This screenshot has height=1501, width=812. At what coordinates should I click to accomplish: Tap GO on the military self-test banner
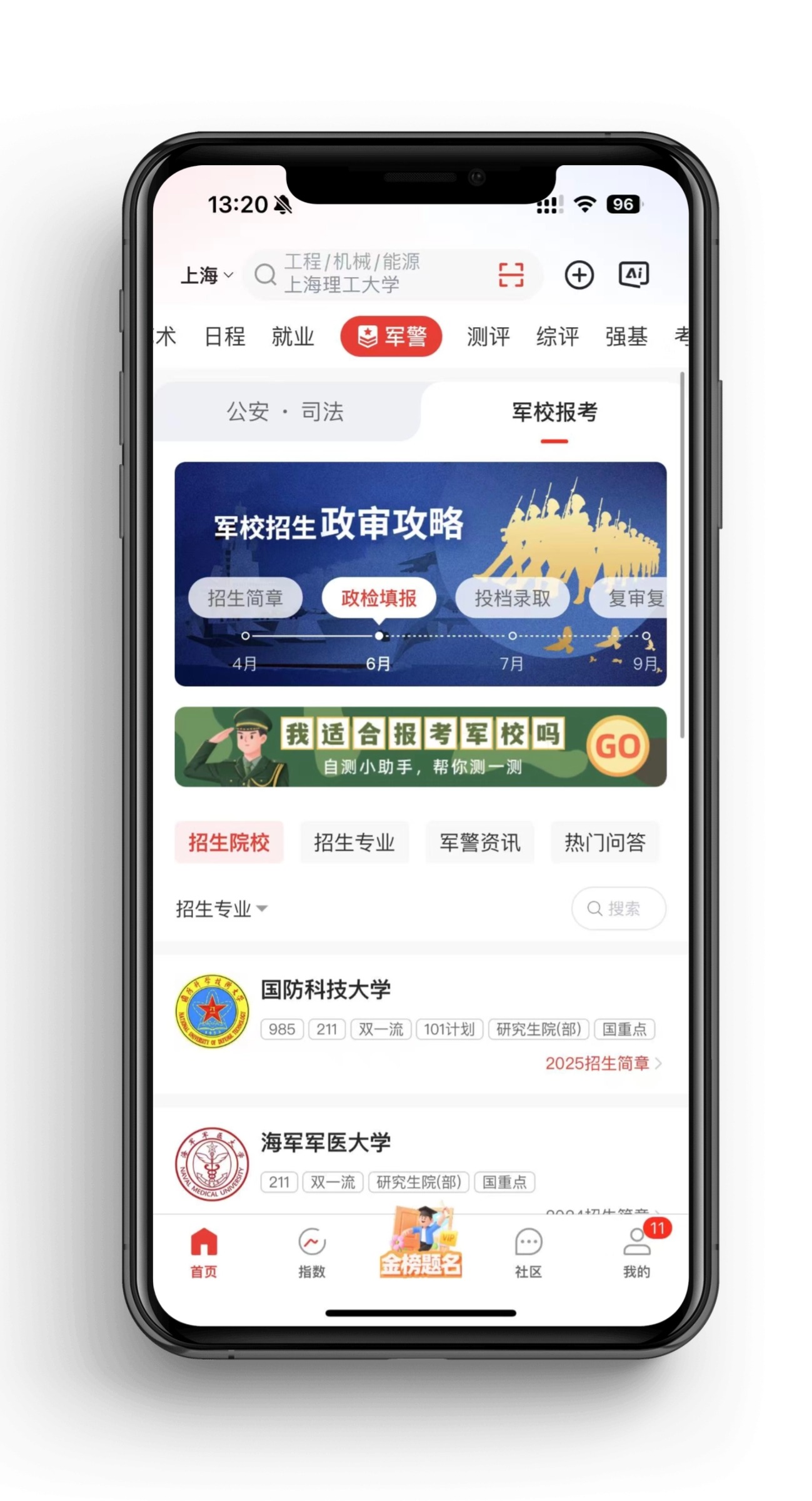616,746
